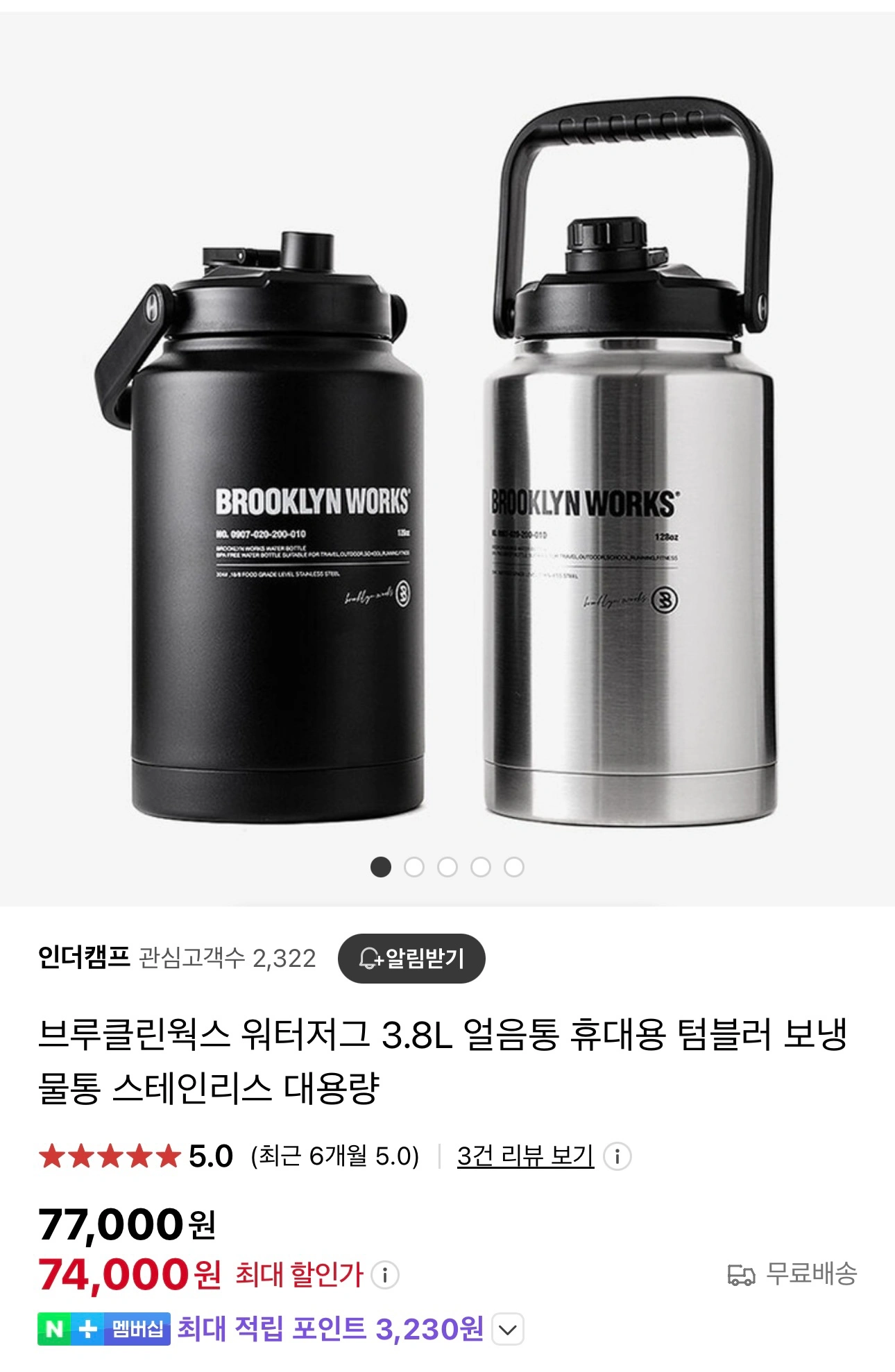Open the 3건 리뷰 보기 link
The height and width of the screenshot is (1372, 895).
[525, 1156]
